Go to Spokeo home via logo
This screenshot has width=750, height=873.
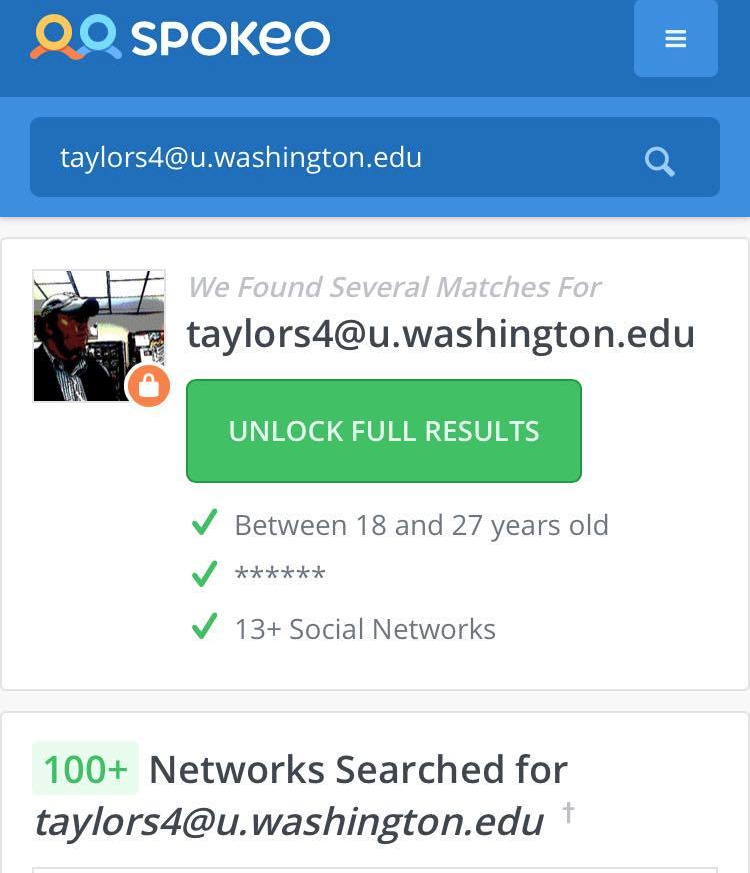pos(180,38)
